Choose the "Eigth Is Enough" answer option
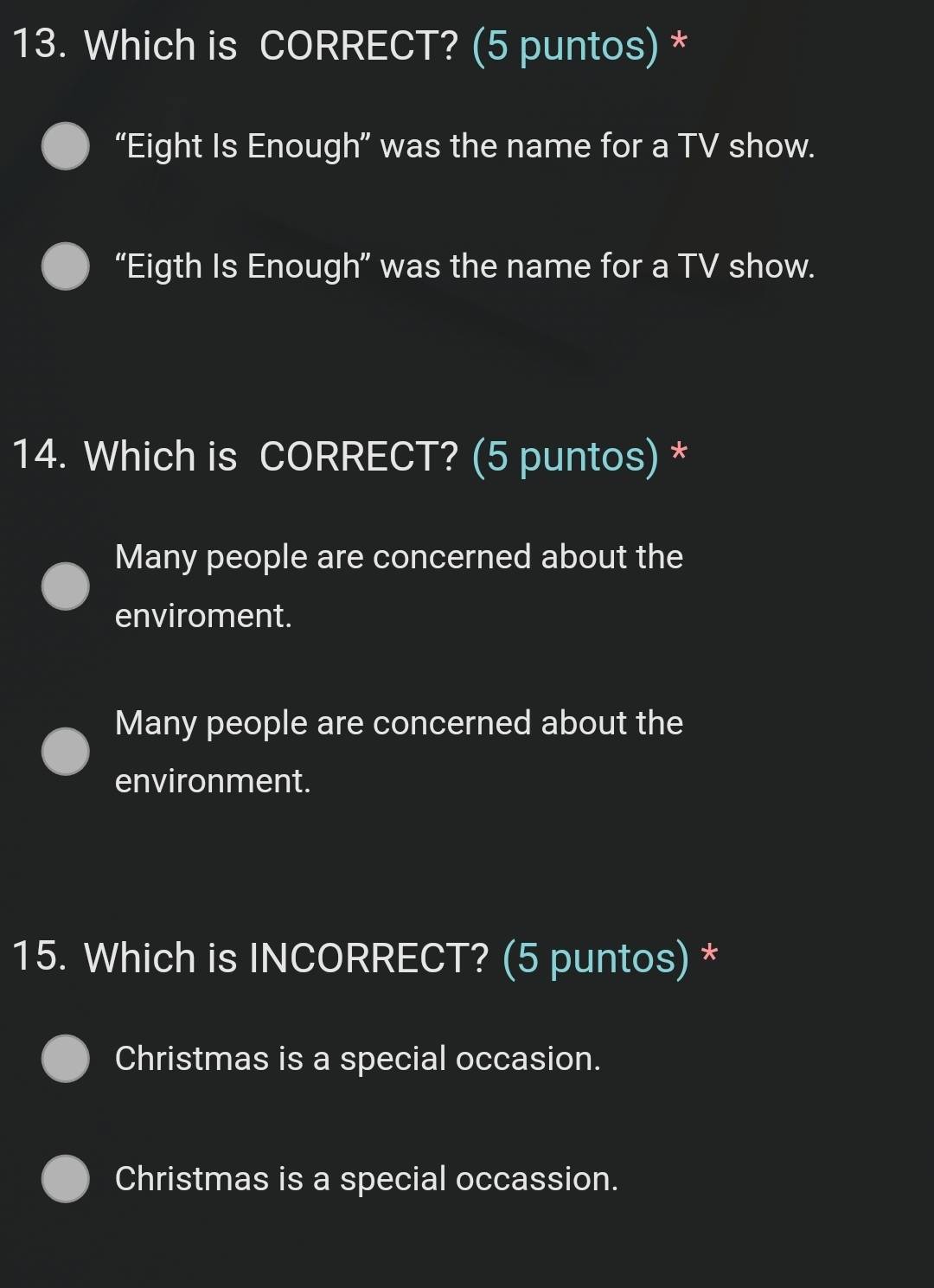The image size is (934, 1288). [x=66, y=266]
